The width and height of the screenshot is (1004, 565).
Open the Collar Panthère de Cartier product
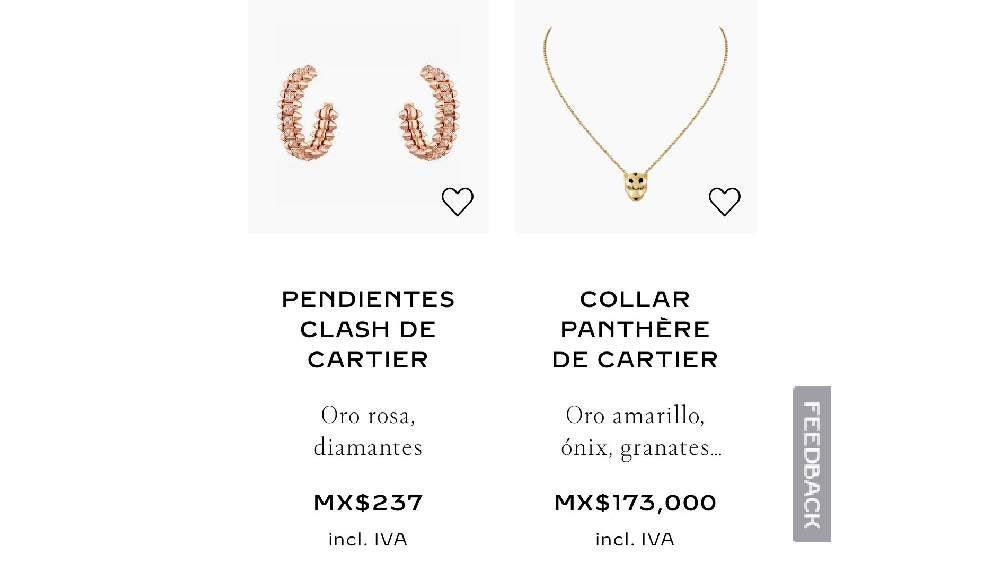click(x=635, y=329)
